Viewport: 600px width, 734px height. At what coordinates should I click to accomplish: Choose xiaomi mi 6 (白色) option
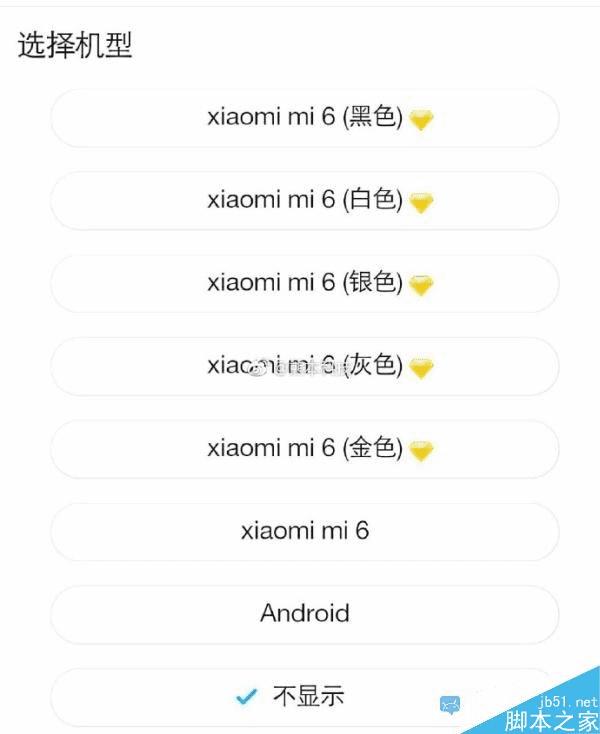click(304, 201)
